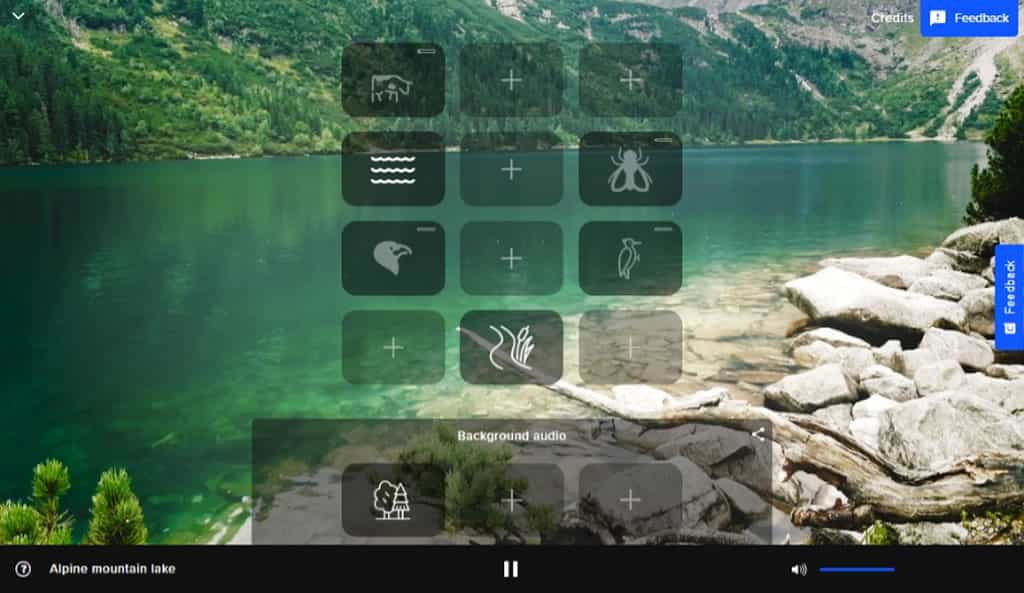1024x593 pixels.
Task: Pause the soundscape playback
Action: [511, 569]
